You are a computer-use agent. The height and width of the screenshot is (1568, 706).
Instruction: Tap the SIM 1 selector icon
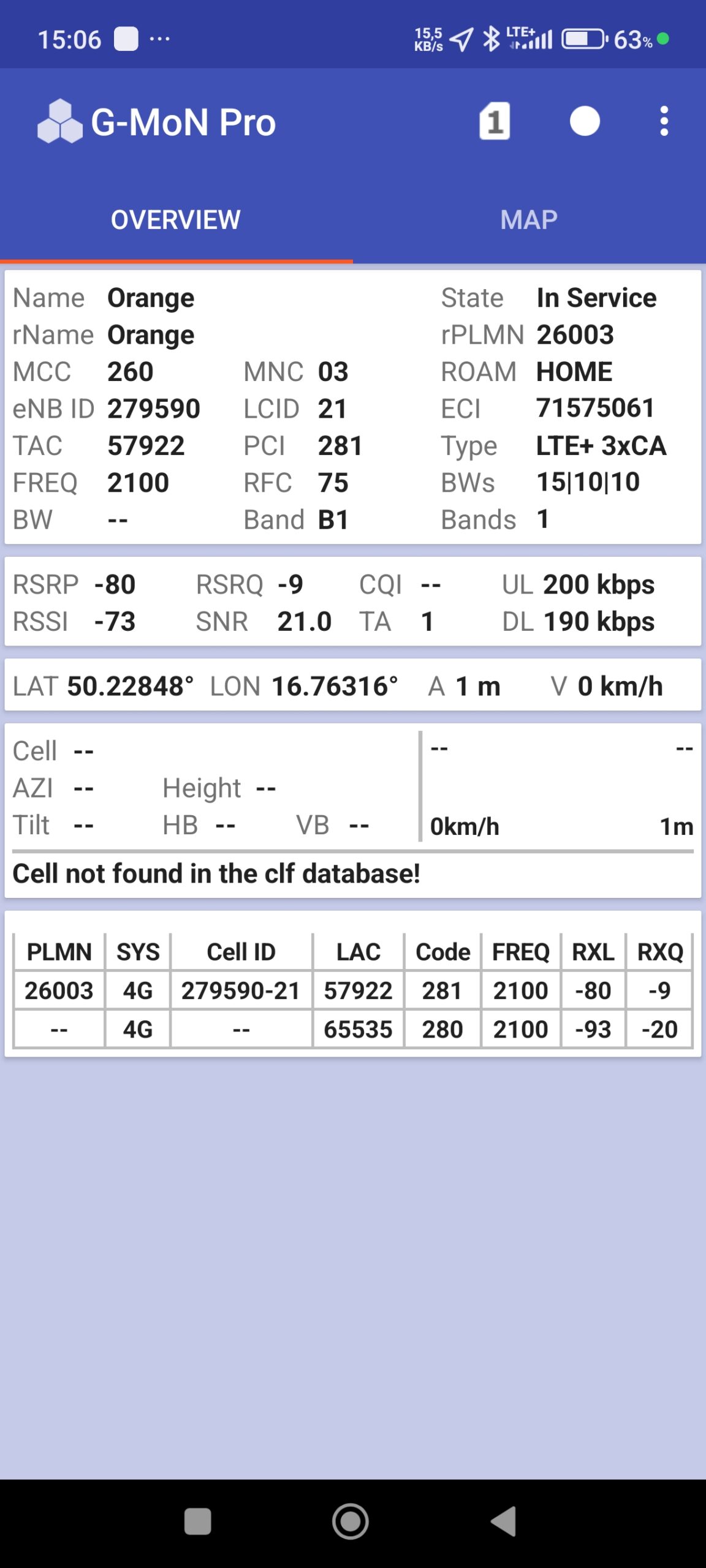(494, 121)
